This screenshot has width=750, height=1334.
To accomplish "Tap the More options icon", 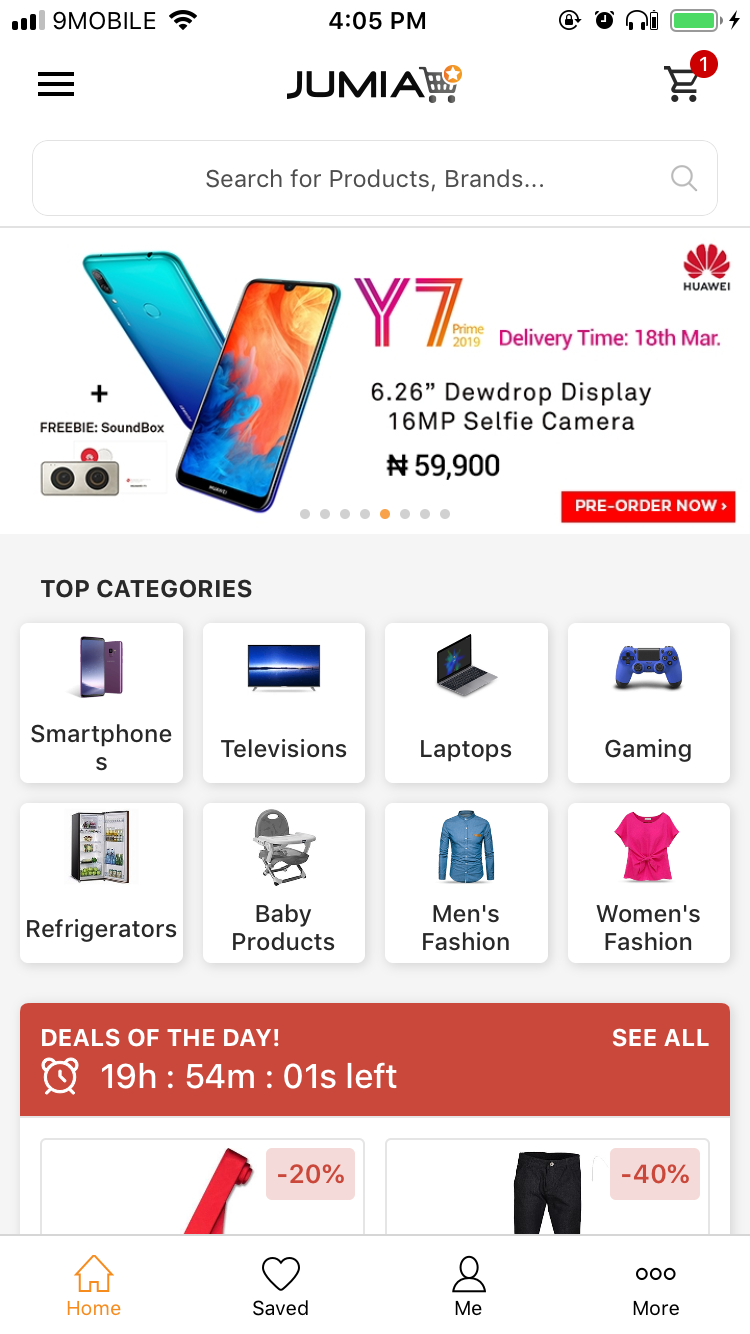I will click(655, 1272).
